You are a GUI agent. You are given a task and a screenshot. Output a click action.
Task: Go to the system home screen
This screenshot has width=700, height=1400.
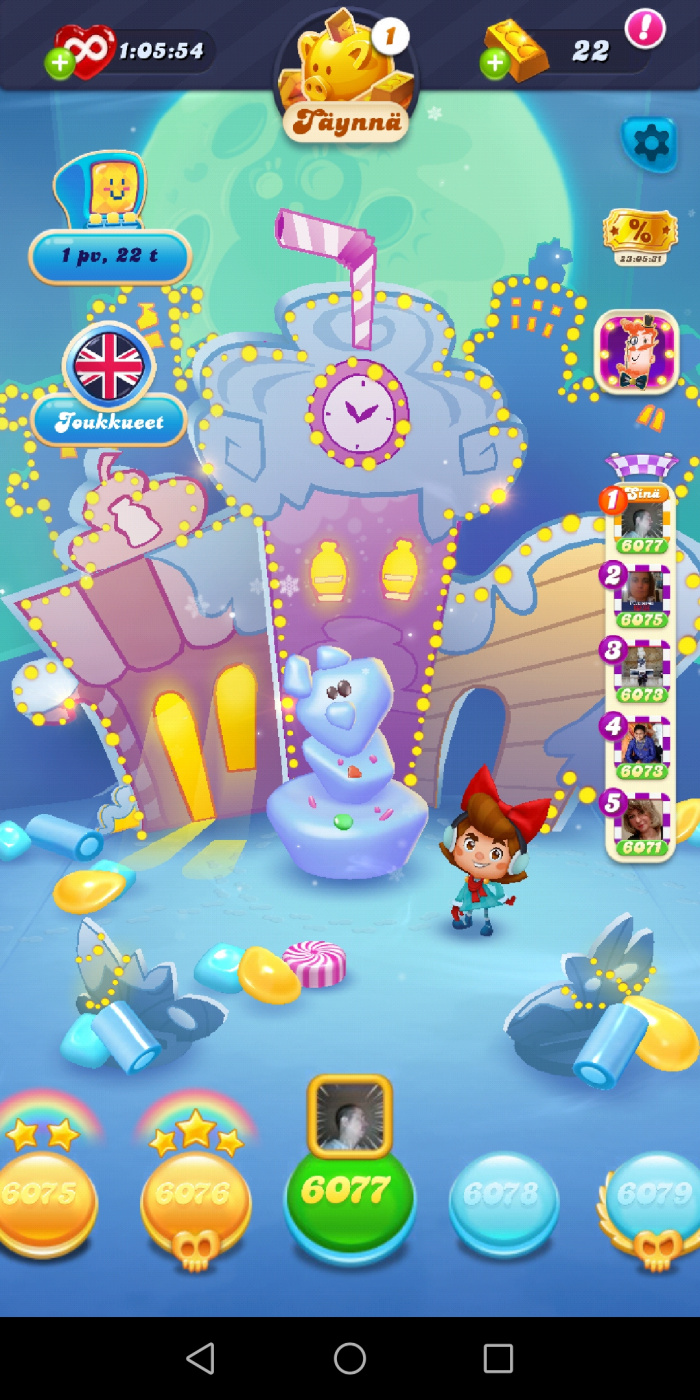coord(350,1358)
